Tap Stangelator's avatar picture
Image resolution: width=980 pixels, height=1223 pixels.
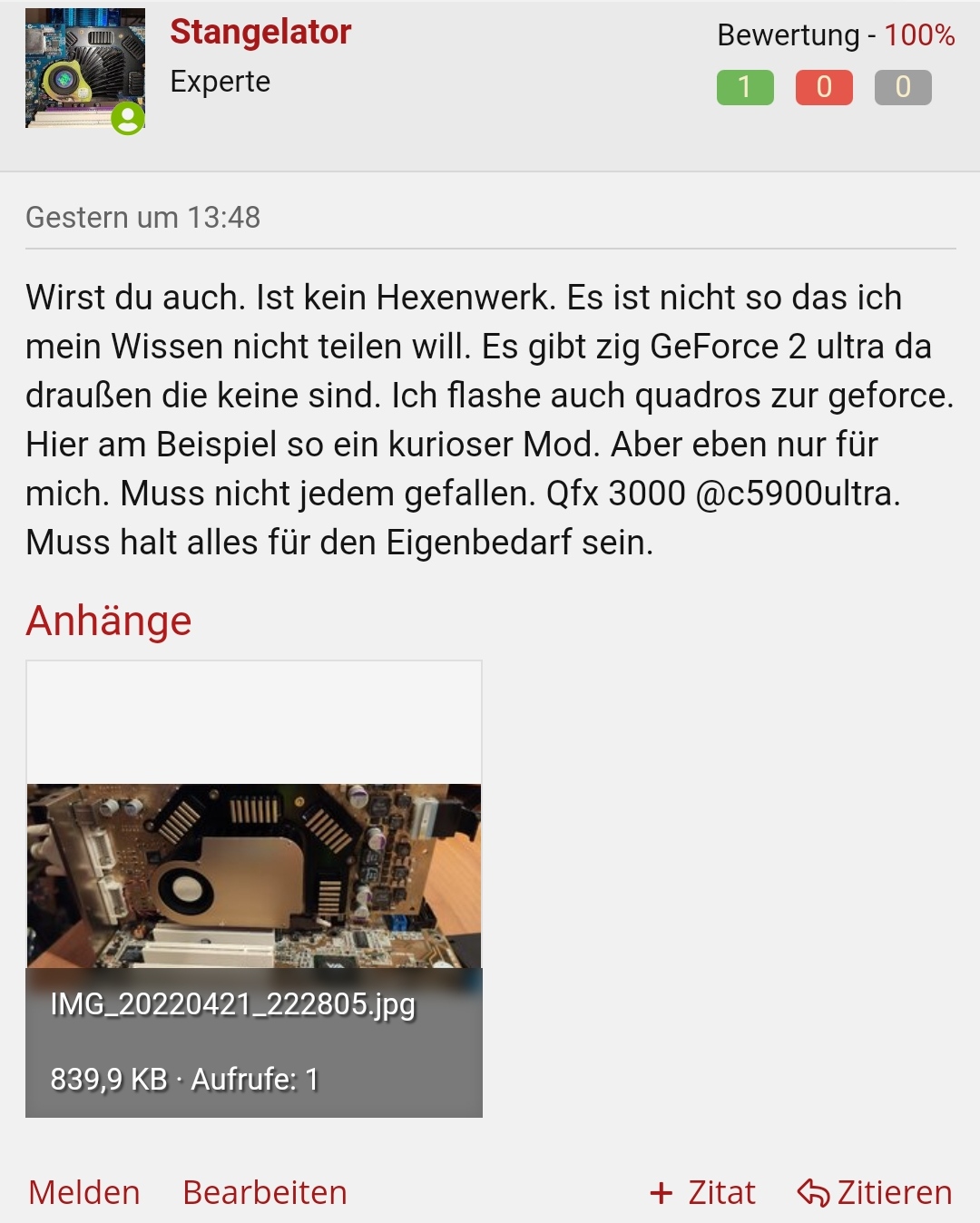84,69
